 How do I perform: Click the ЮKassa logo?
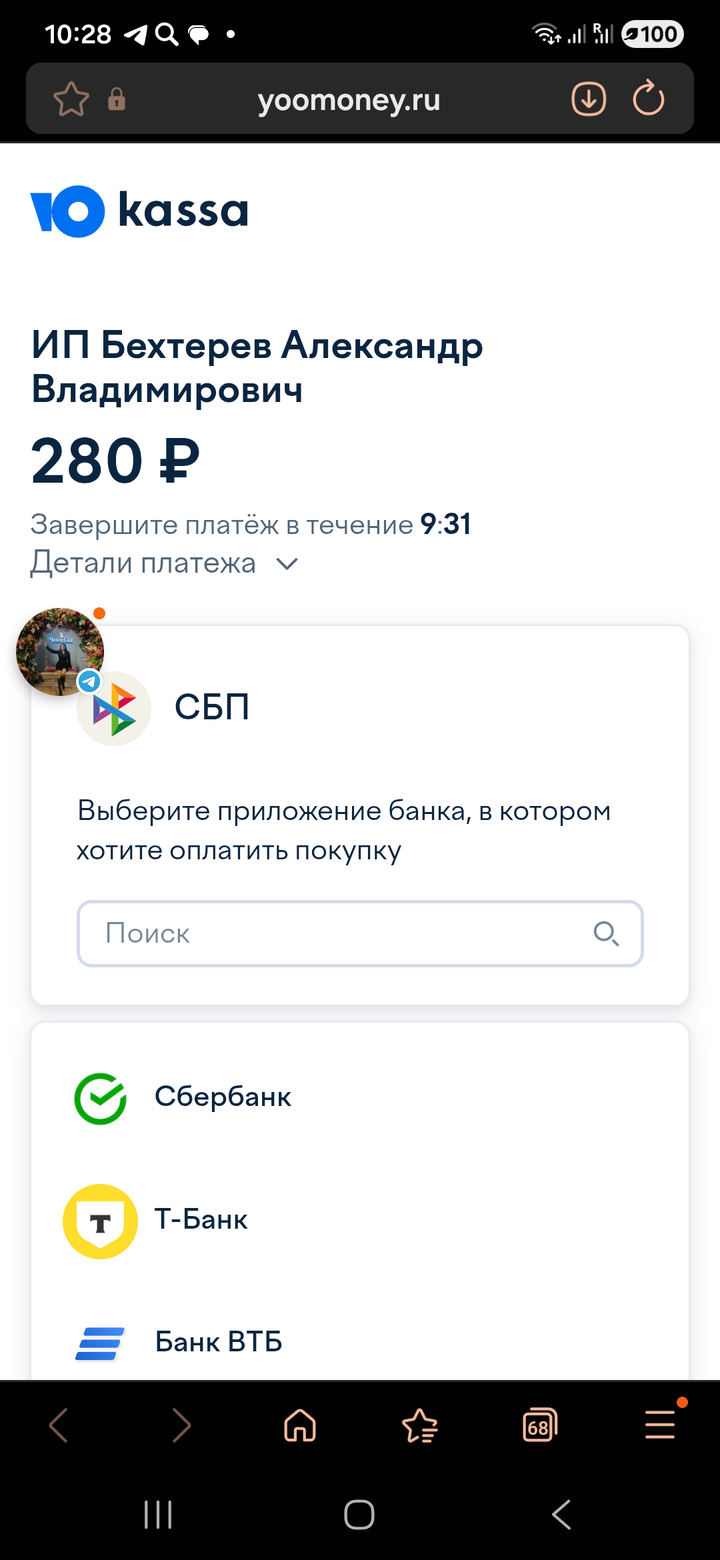tap(138, 211)
